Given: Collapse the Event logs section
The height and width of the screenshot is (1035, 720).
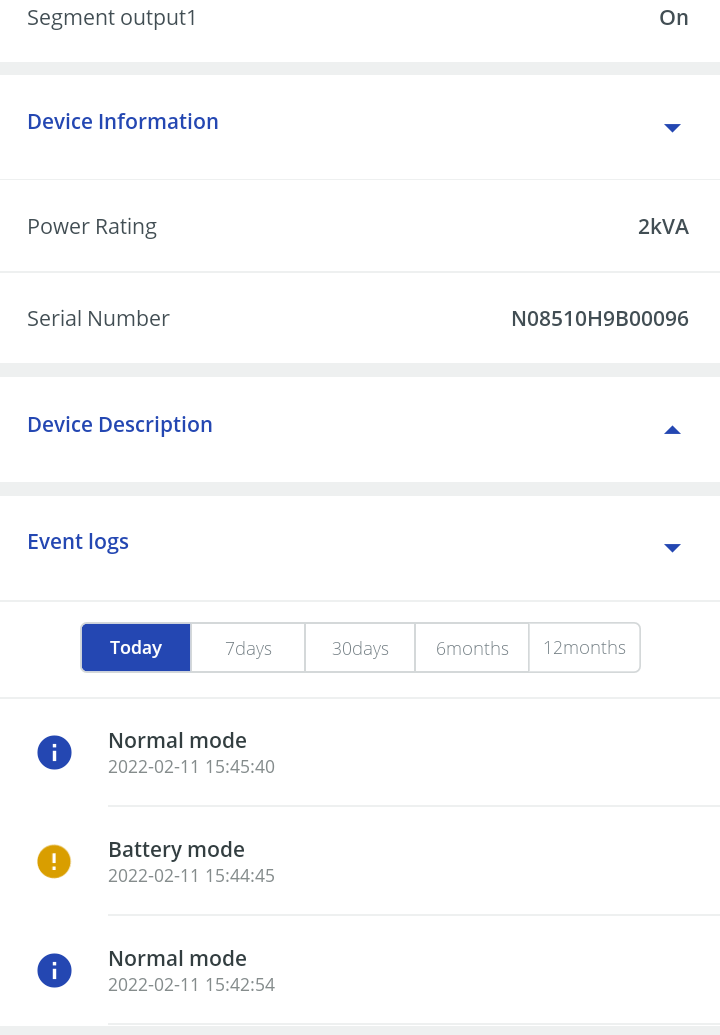Looking at the screenshot, I should click(672, 547).
